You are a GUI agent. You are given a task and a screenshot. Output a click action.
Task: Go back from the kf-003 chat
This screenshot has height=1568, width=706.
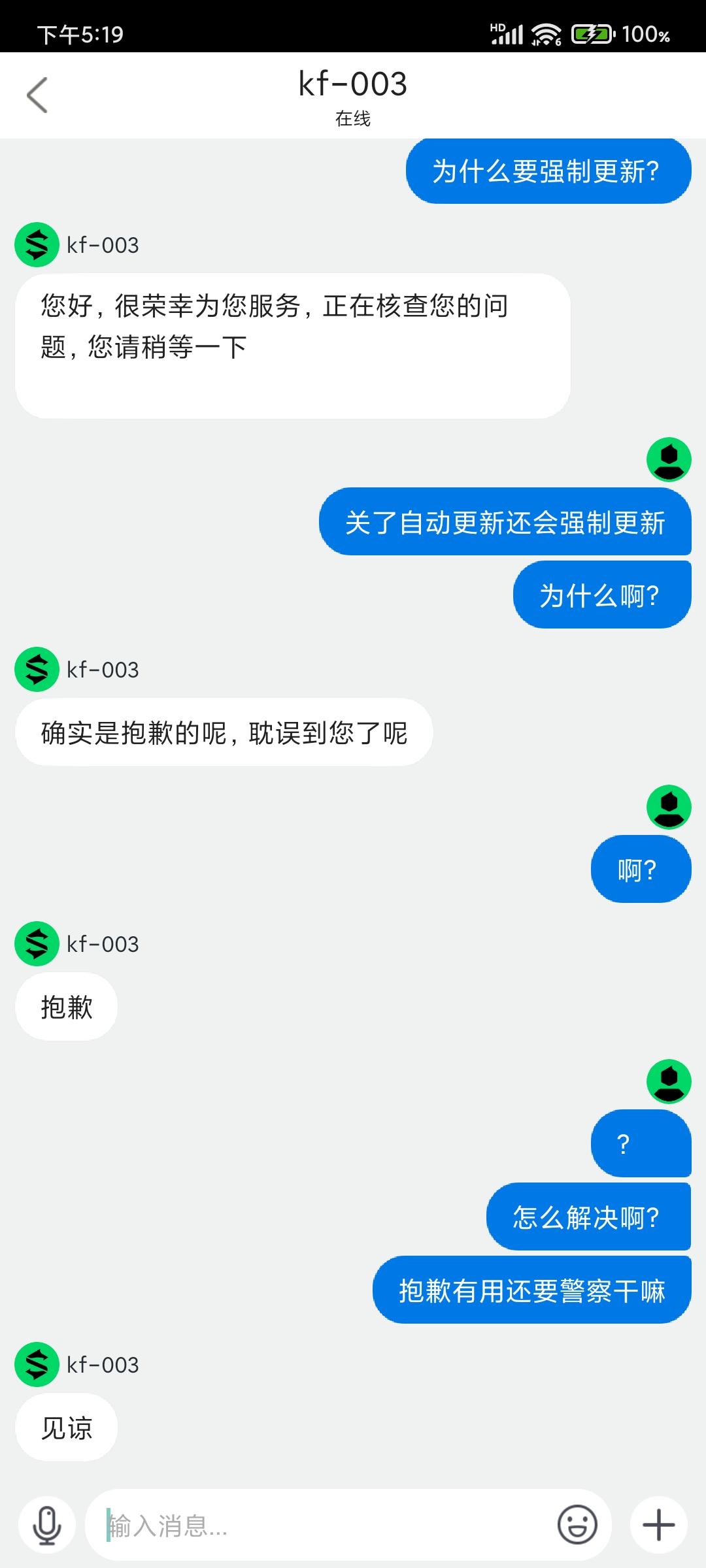37,95
